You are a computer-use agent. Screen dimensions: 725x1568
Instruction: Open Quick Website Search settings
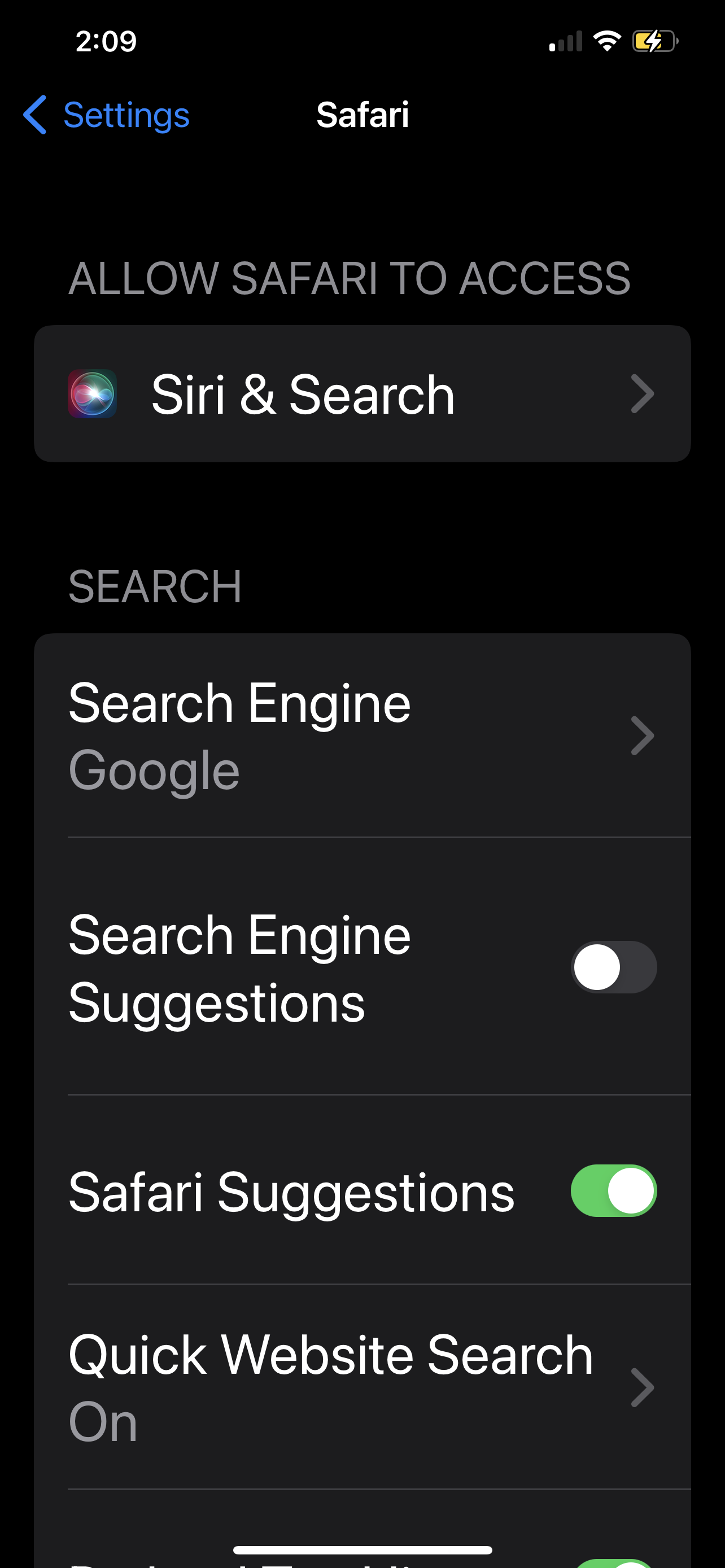pos(362,1387)
